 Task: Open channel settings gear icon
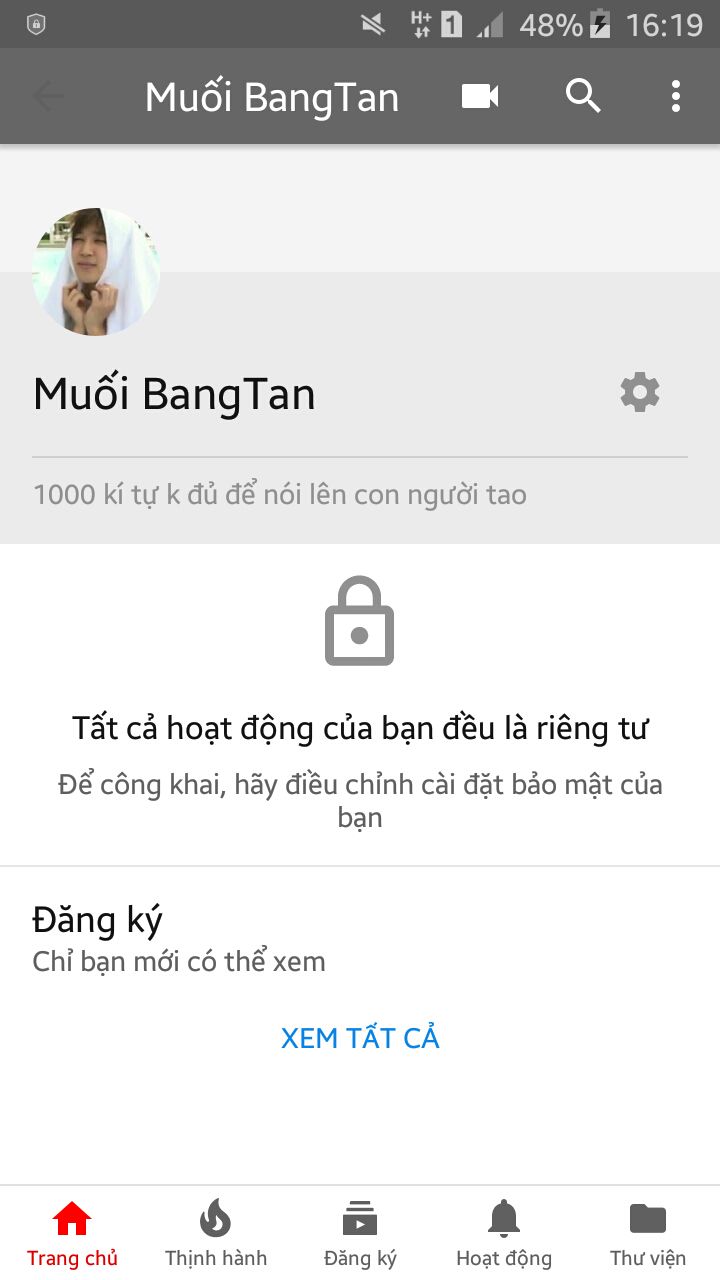pos(640,393)
